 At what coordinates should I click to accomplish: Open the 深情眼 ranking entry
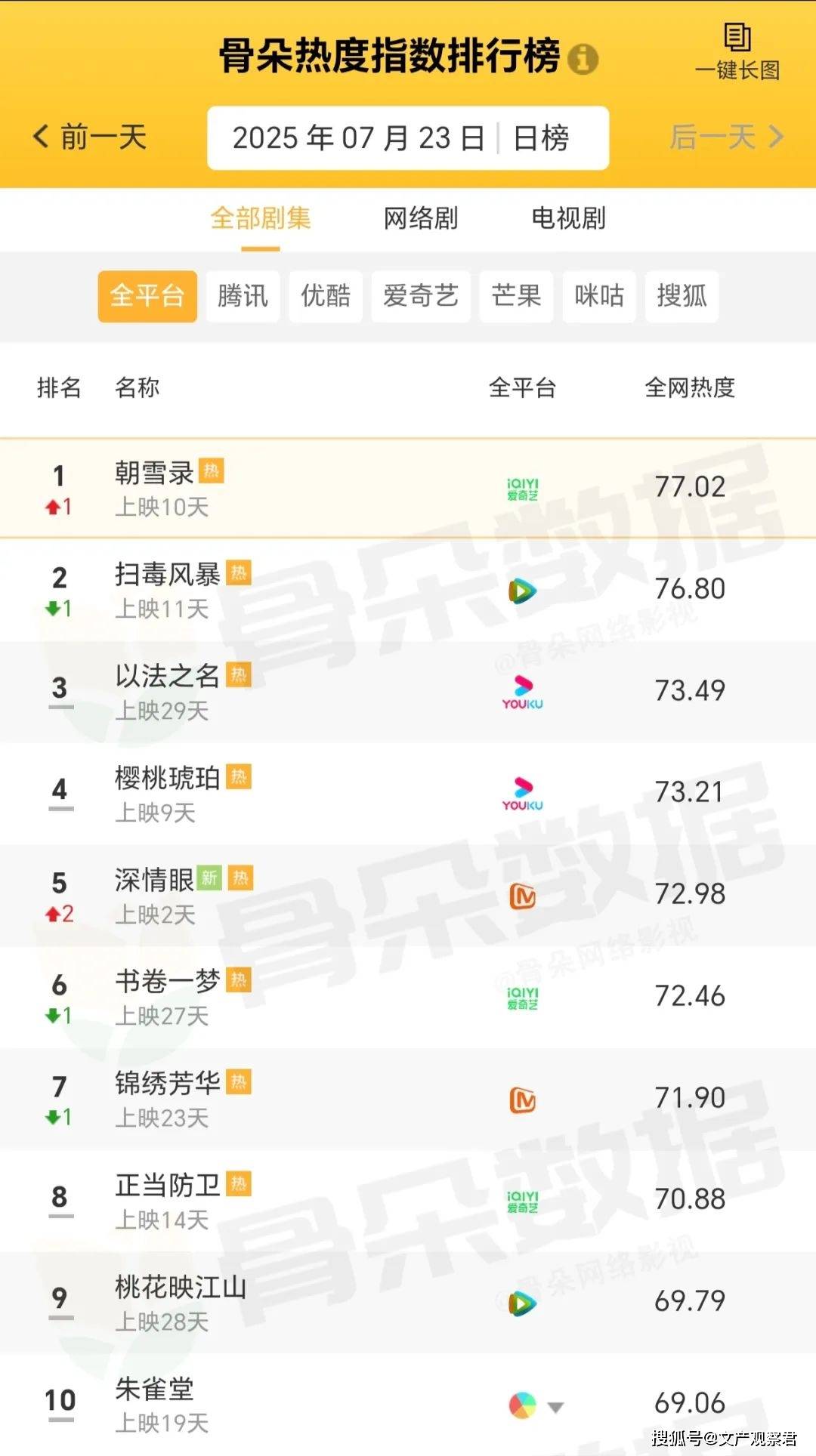408,896
